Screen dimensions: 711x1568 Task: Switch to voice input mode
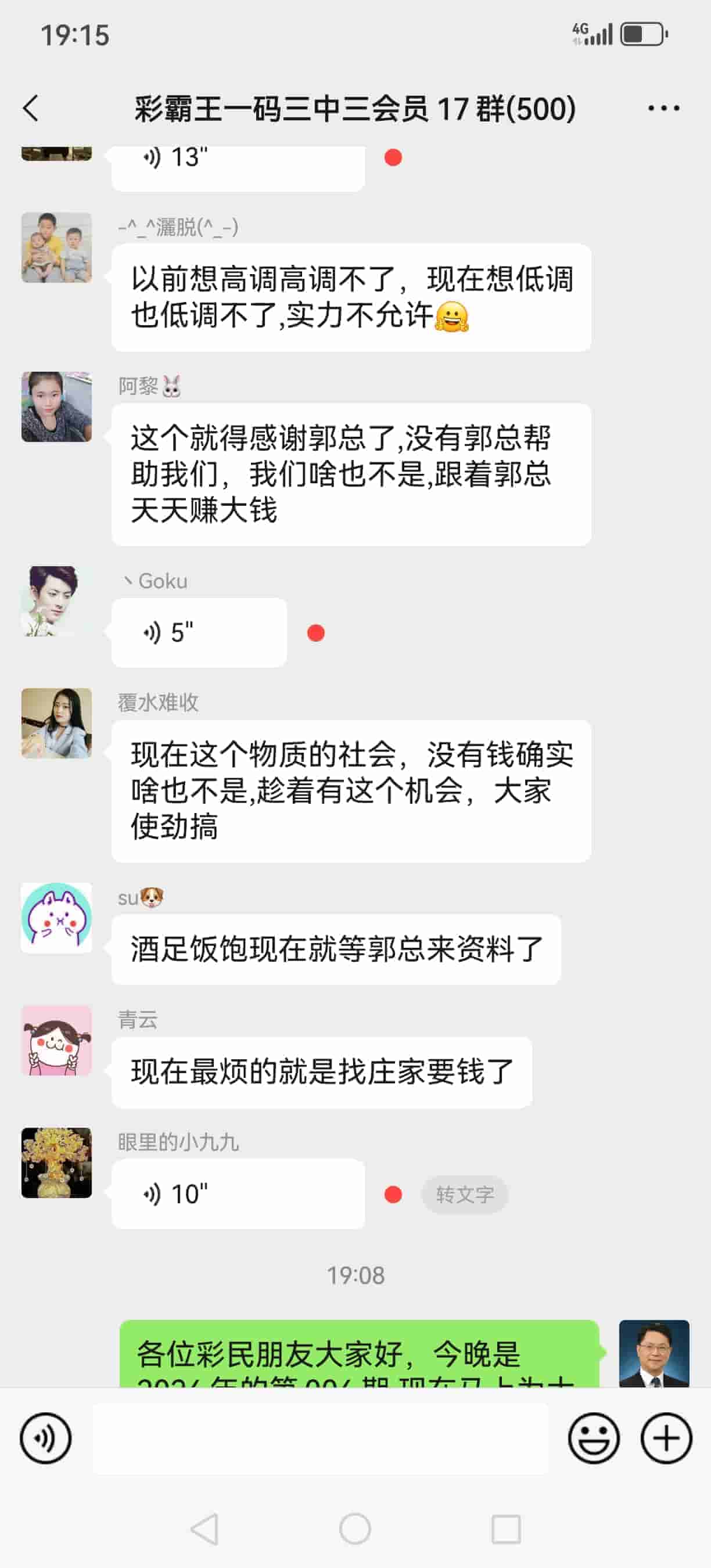point(46,1438)
